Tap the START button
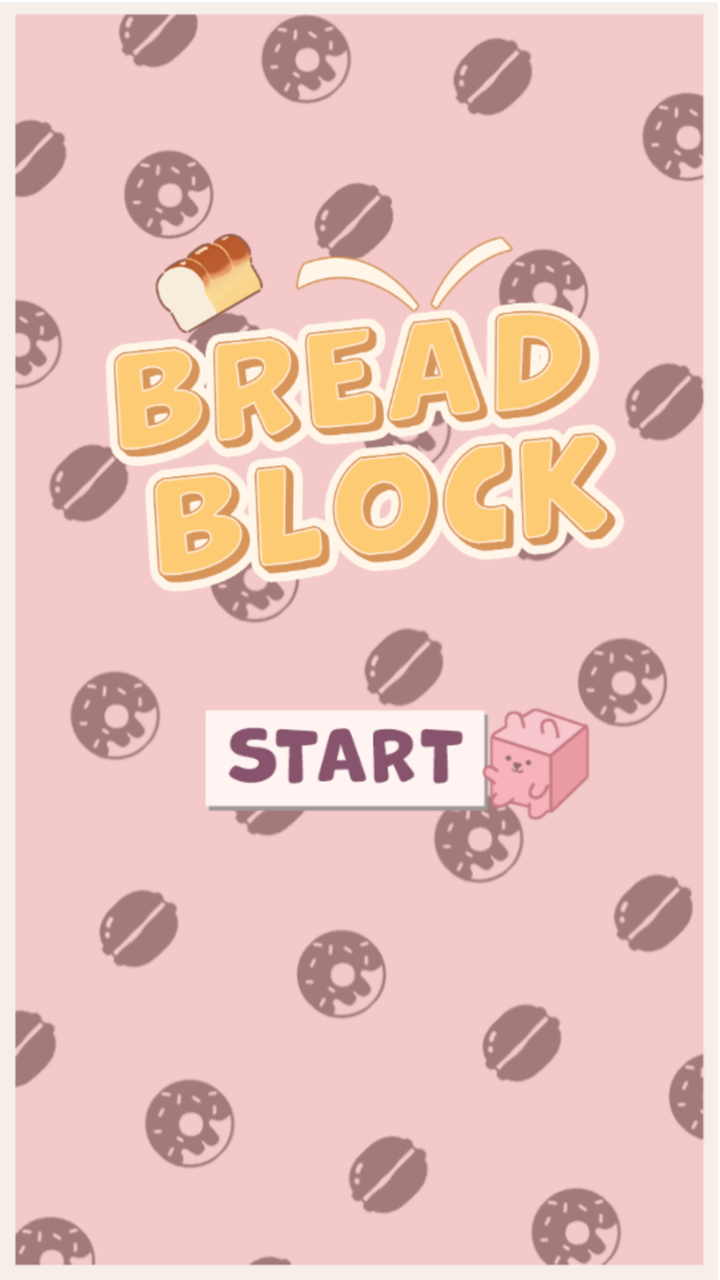The height and width of the screenshot is (1280, 720). click(x=345, y=757)
